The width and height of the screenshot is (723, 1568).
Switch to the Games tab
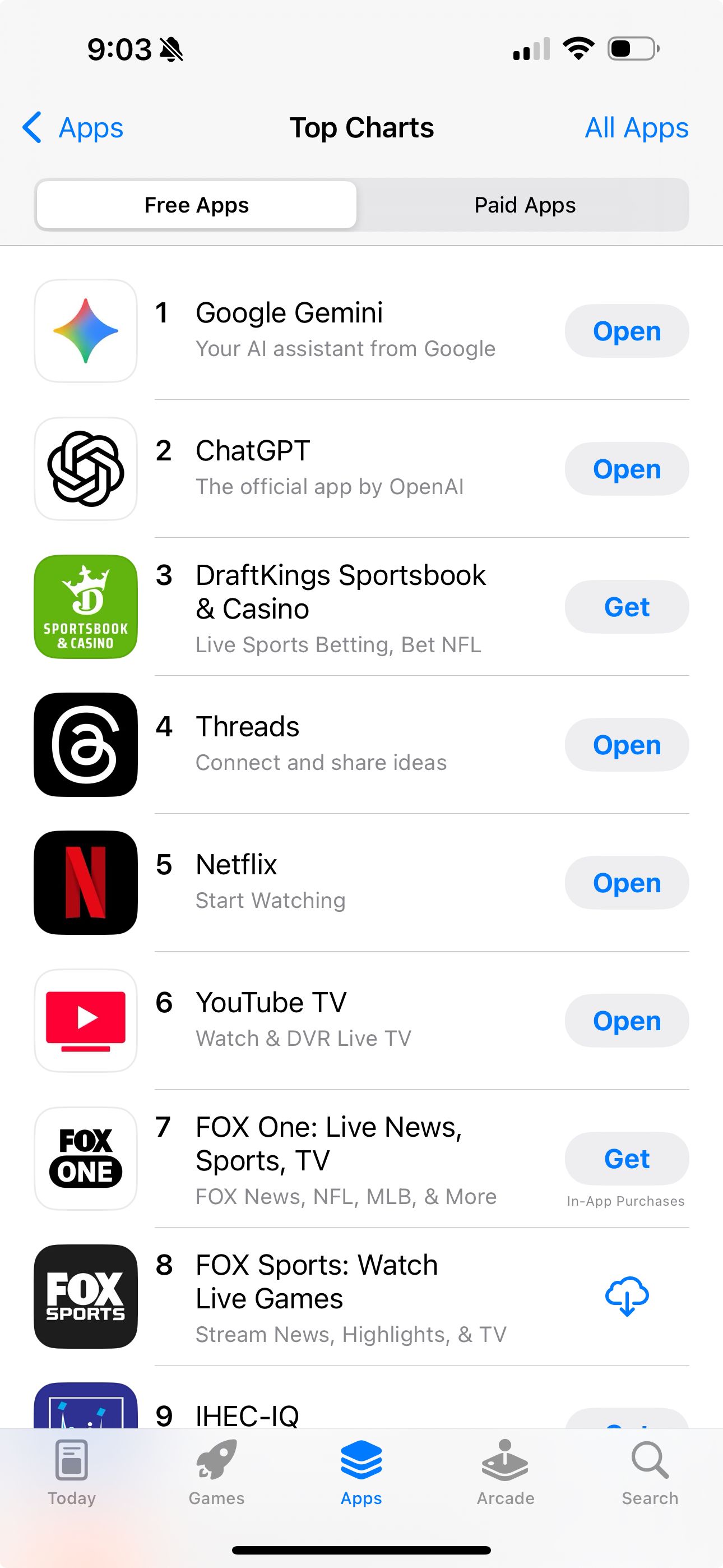tap(217, 1472)
